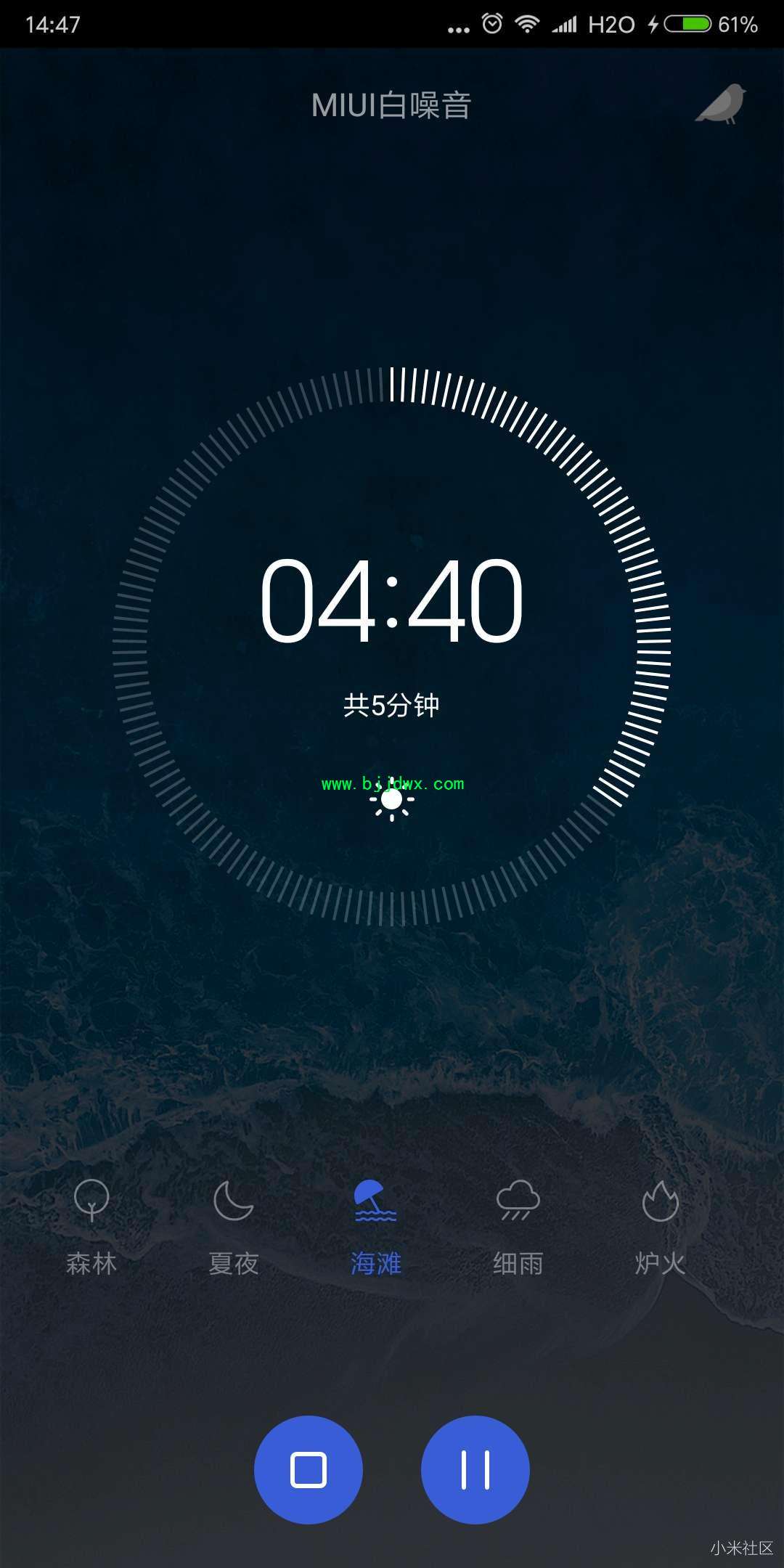Switch to the 夏夜 summer night sound
This screenshot has height=1568, width=784.
(234, 1228)
